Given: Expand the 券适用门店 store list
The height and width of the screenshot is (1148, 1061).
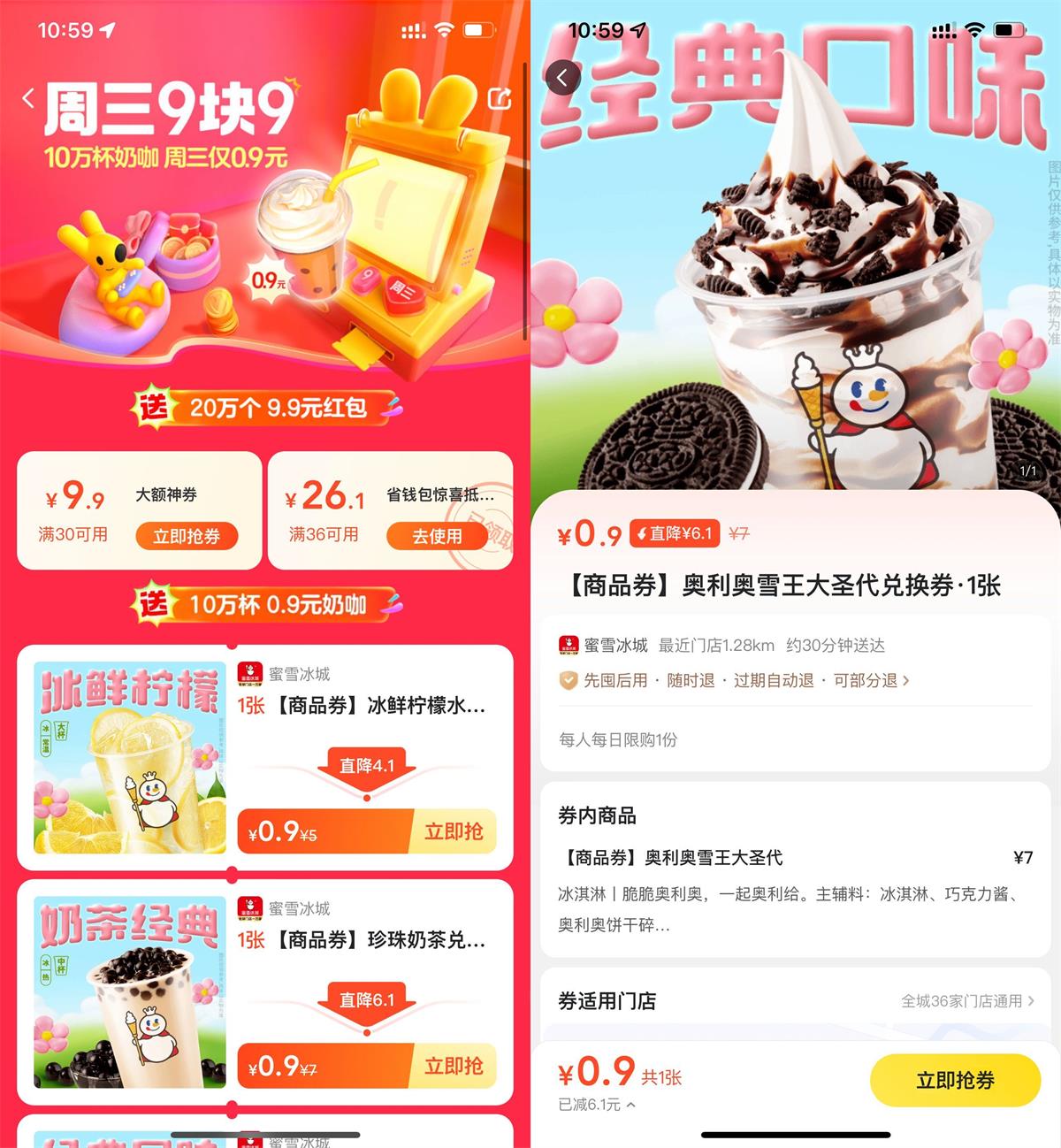Looking at the screenshot, I should point(1032,1002).
